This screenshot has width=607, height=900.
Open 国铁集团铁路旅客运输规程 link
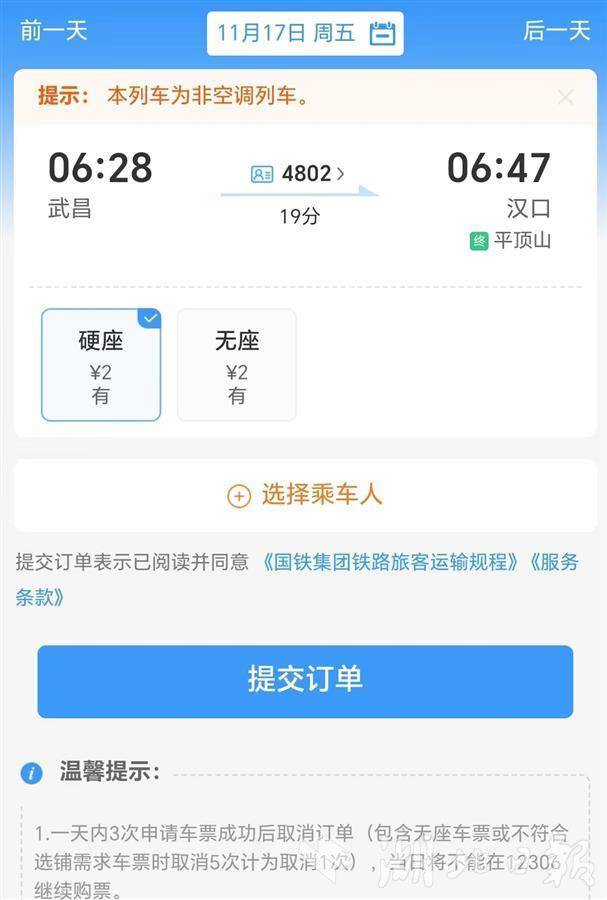(390, 562)
